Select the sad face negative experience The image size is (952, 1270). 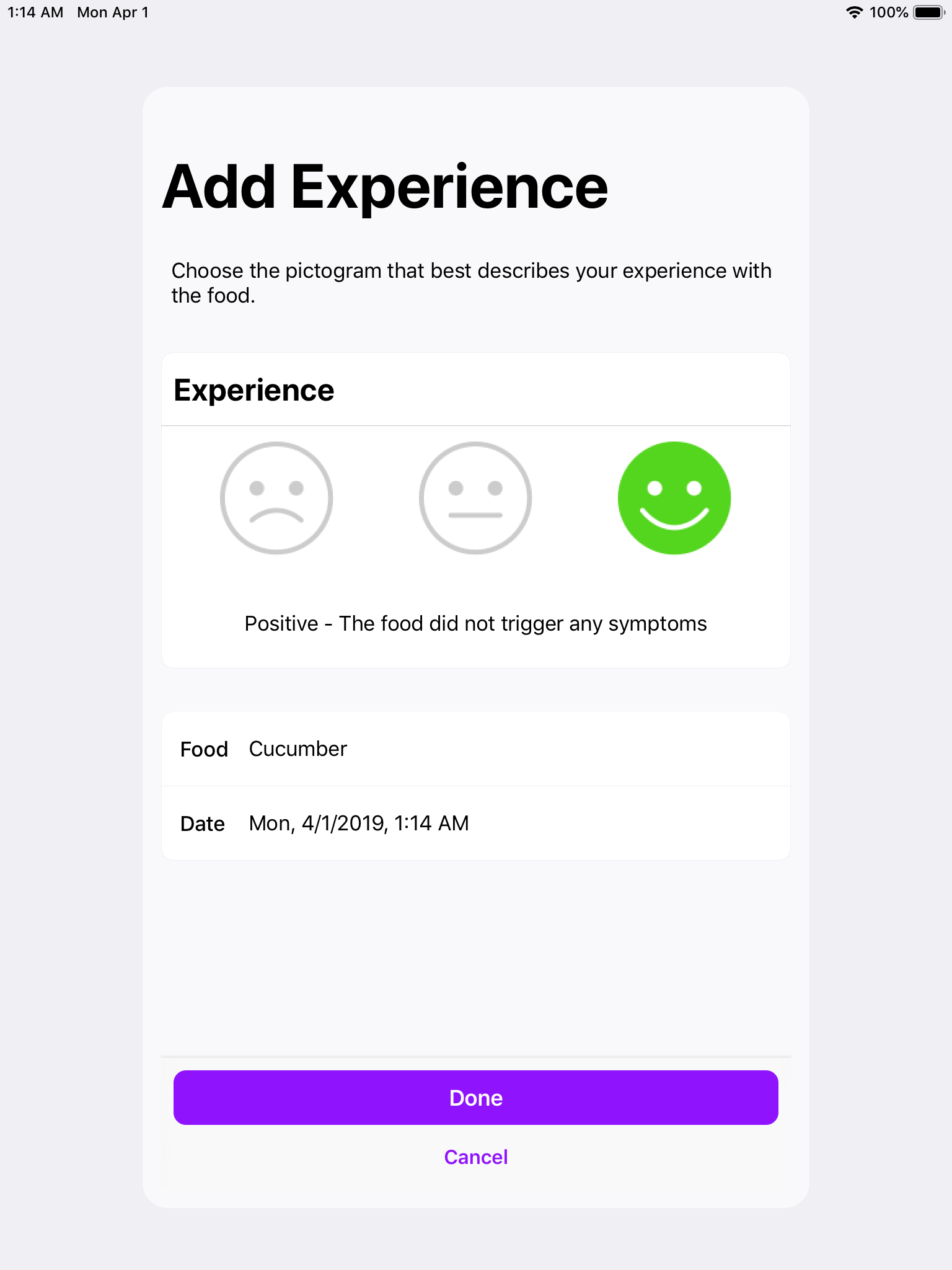click(x=276, y=498)
